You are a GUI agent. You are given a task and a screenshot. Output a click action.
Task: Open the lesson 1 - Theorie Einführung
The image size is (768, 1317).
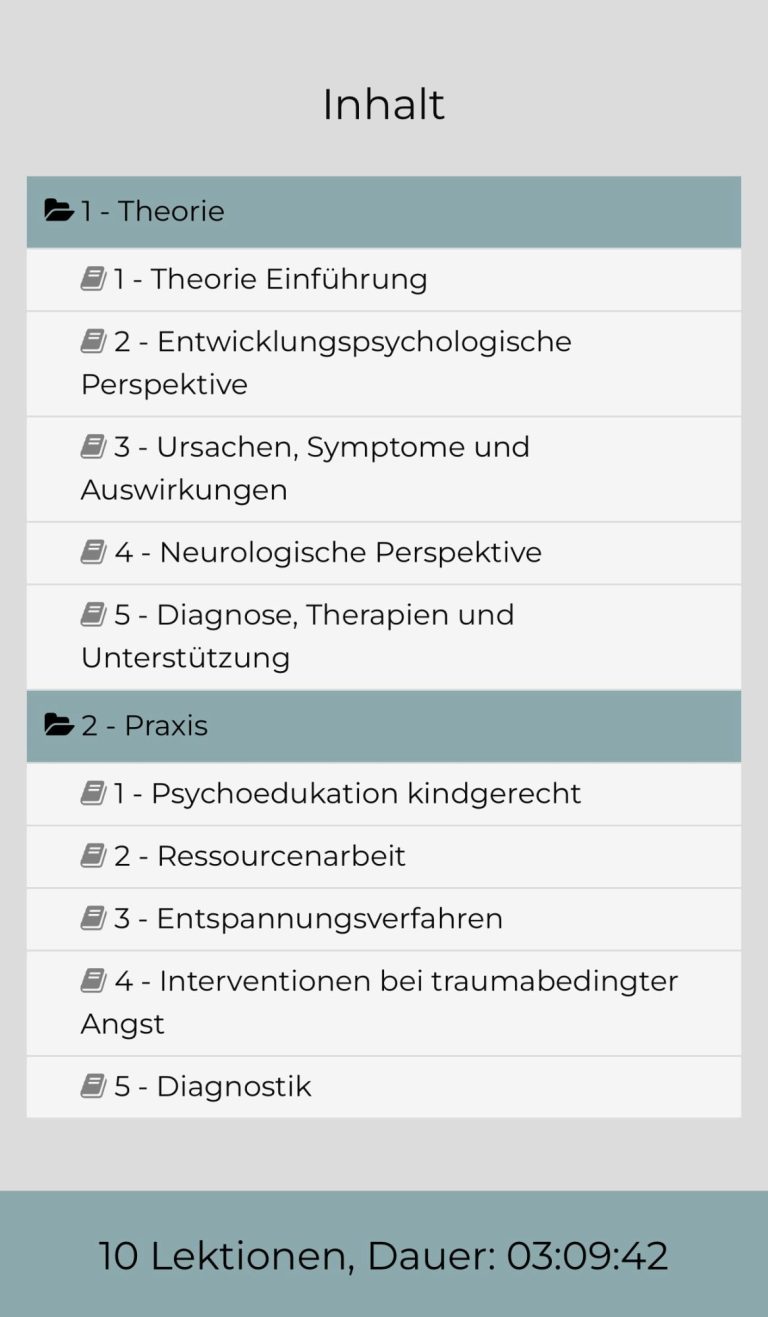[x=384, y=279]
